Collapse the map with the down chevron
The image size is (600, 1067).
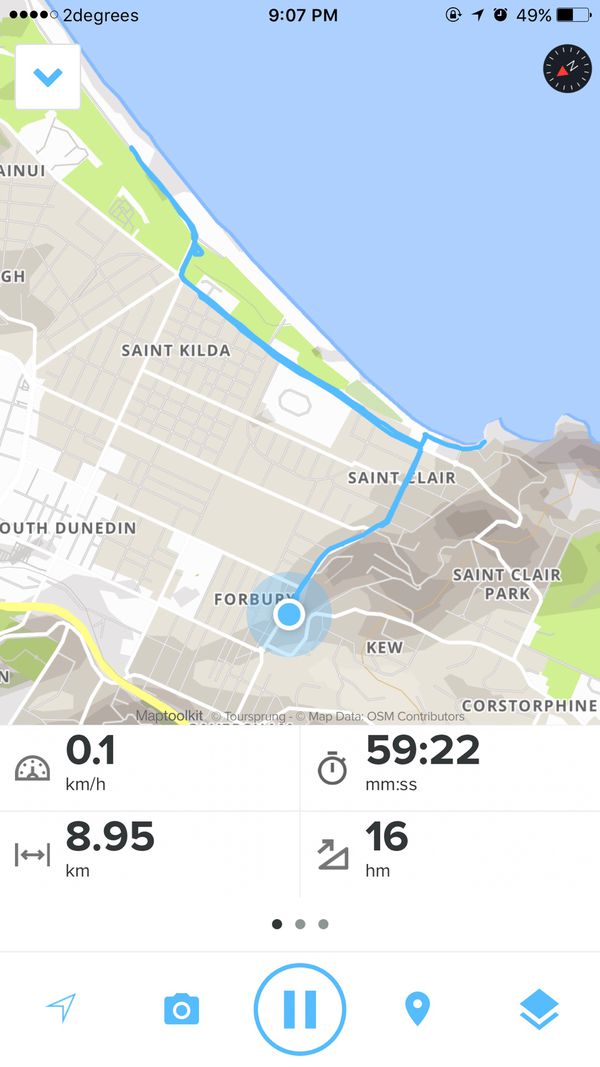pyautogui.click(x=48, y=77)
